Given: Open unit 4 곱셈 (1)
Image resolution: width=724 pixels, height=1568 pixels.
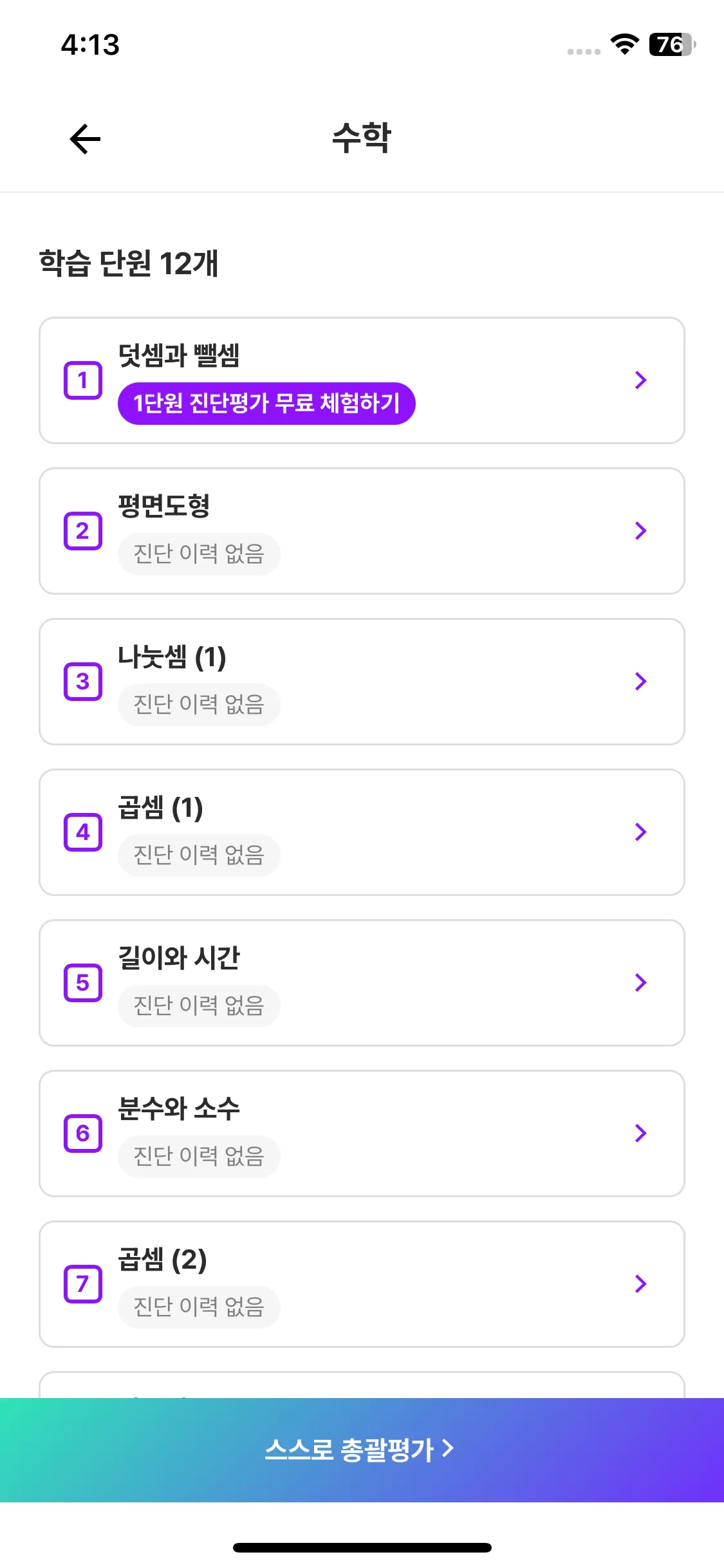Looking at the screenshot, I should [362, 832].
